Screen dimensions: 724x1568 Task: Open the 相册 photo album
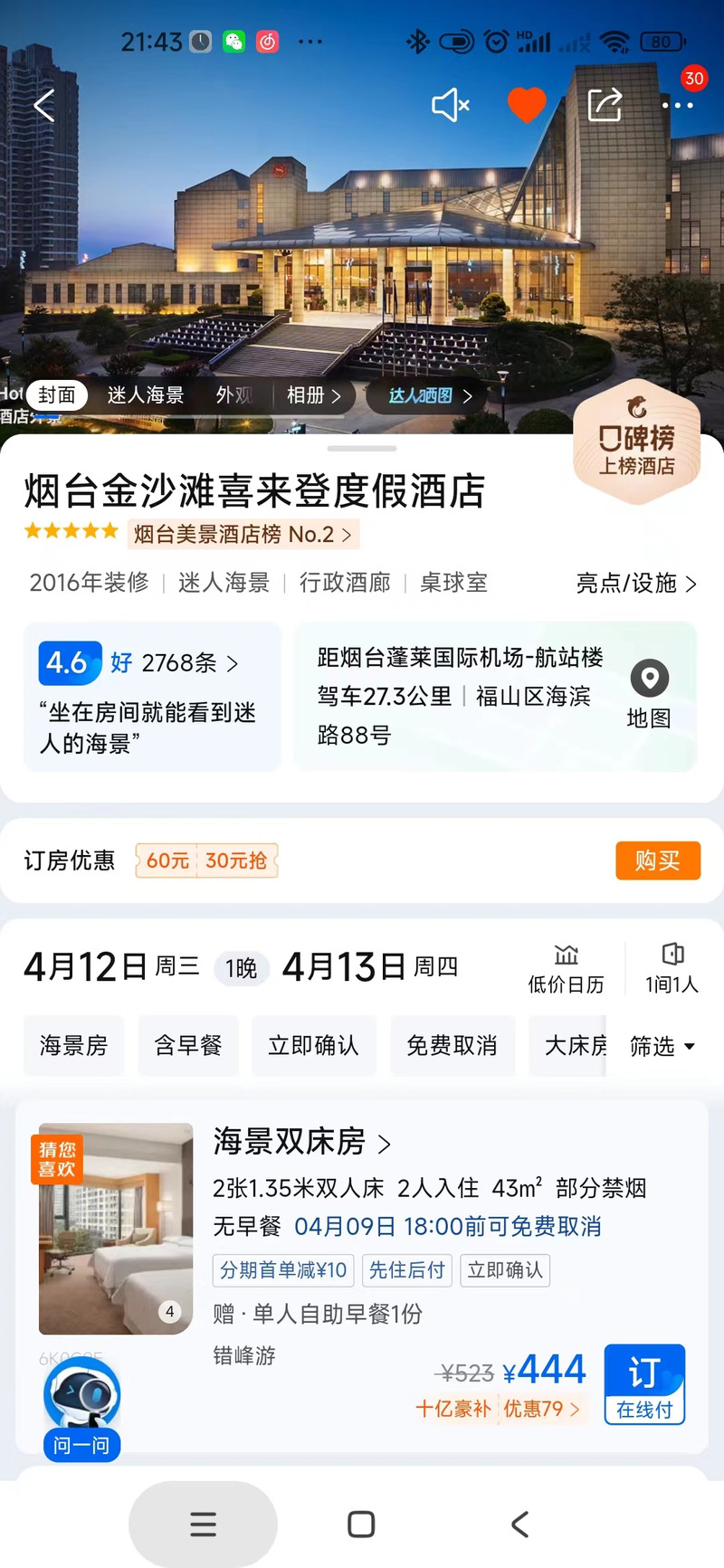312,395
